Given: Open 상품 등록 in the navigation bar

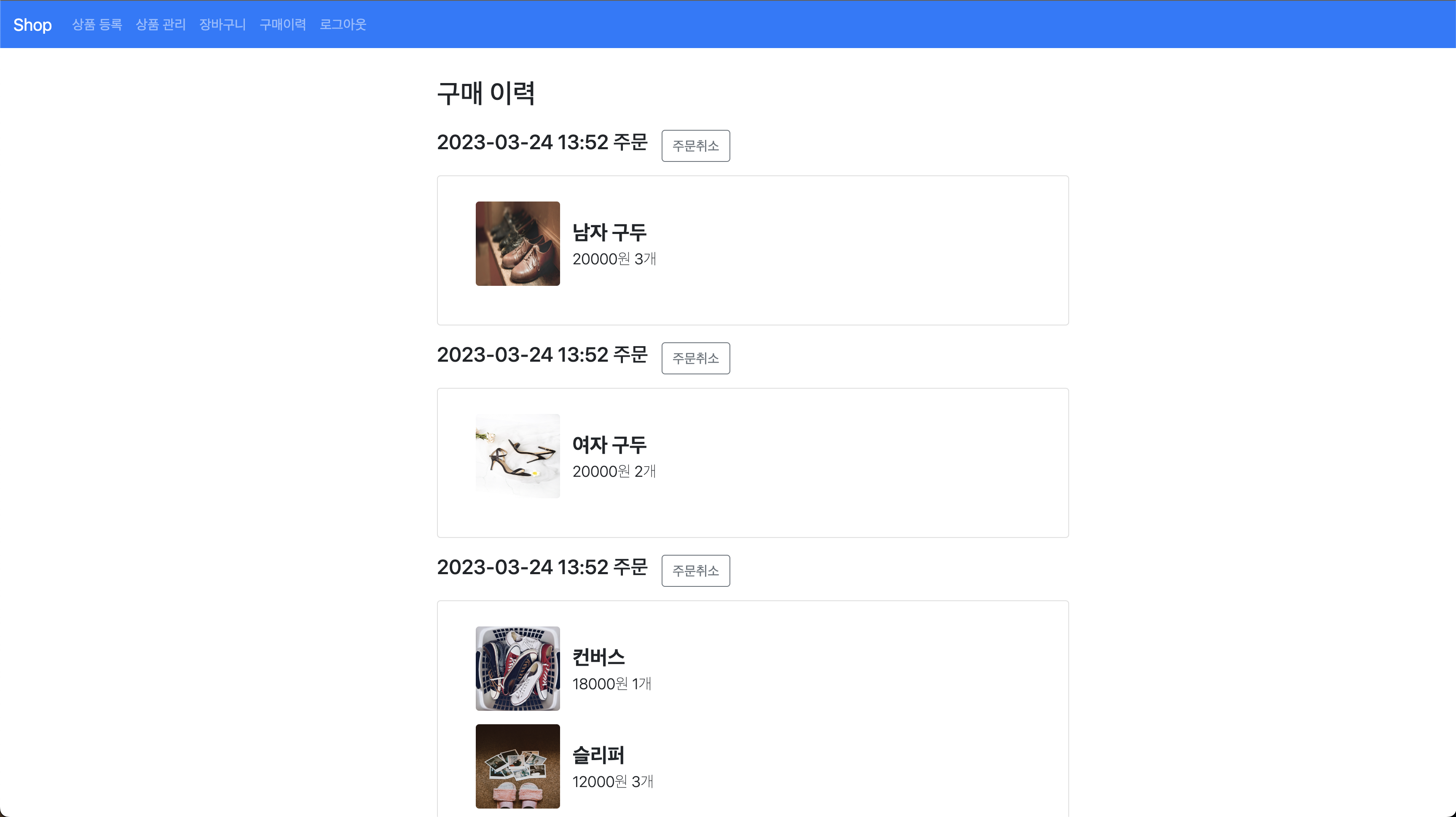Looking at the screenshot, I should pos(97,24).
